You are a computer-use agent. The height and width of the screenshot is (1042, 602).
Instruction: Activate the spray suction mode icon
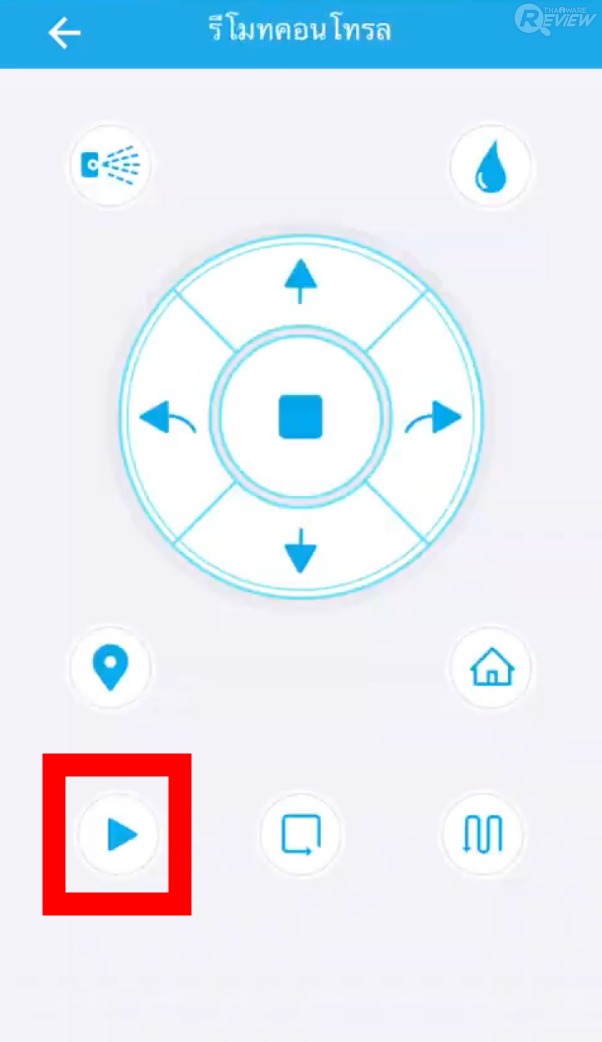(x=110, y=165)
